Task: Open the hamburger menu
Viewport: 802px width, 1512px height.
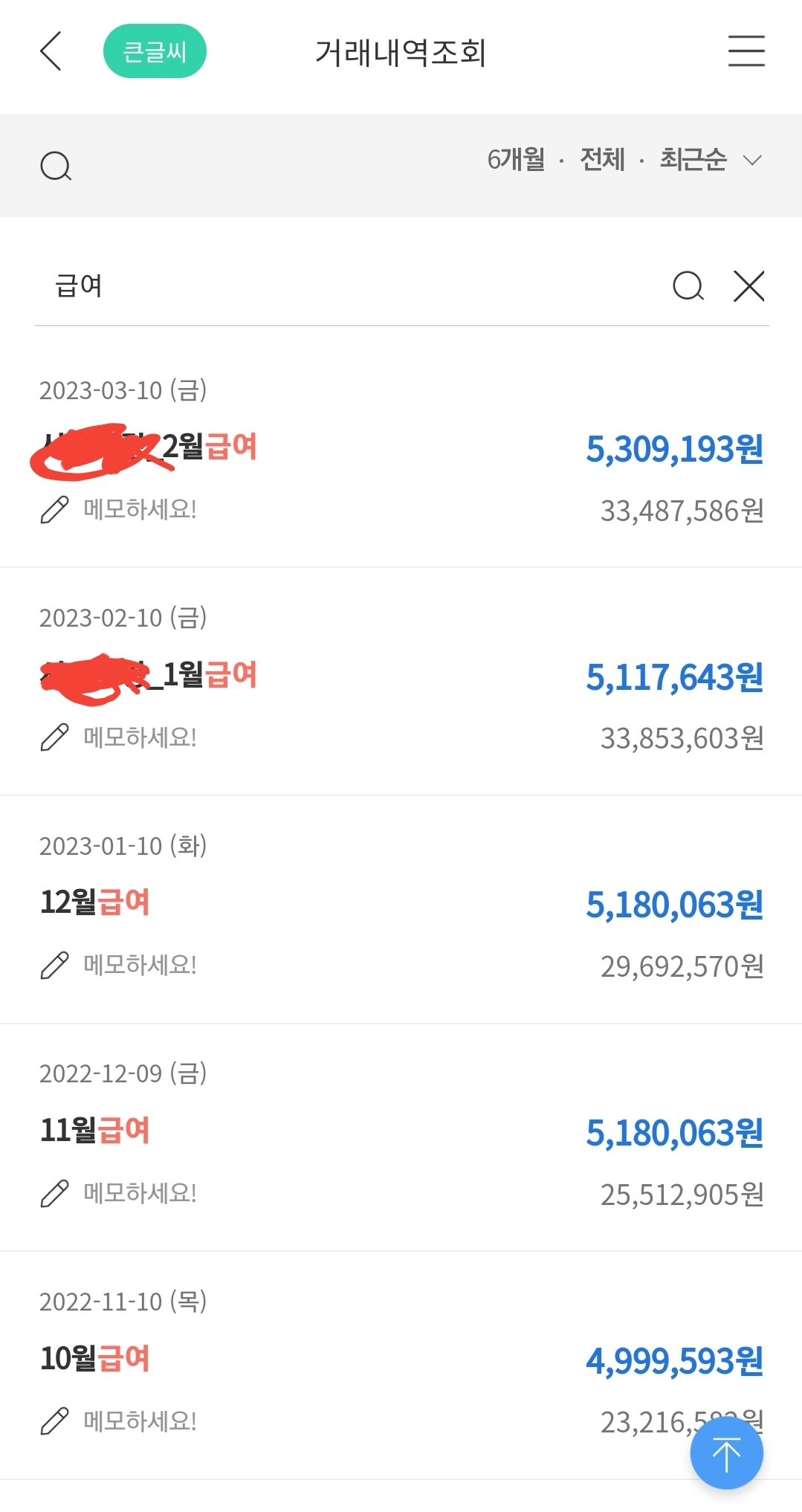Action: click(746, 51)
